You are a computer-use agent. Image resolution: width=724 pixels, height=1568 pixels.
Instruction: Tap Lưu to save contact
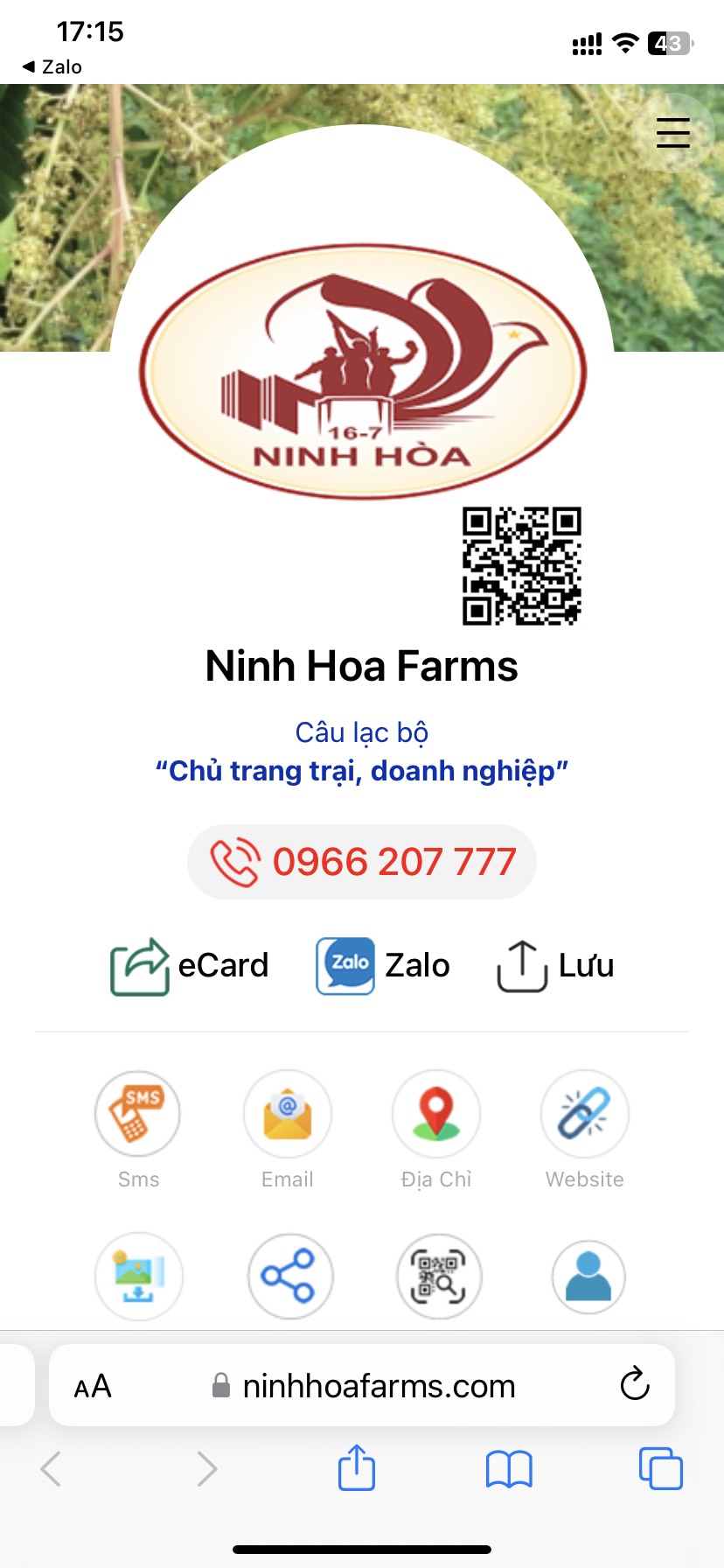pyautogui.click(x=555, y=966)
